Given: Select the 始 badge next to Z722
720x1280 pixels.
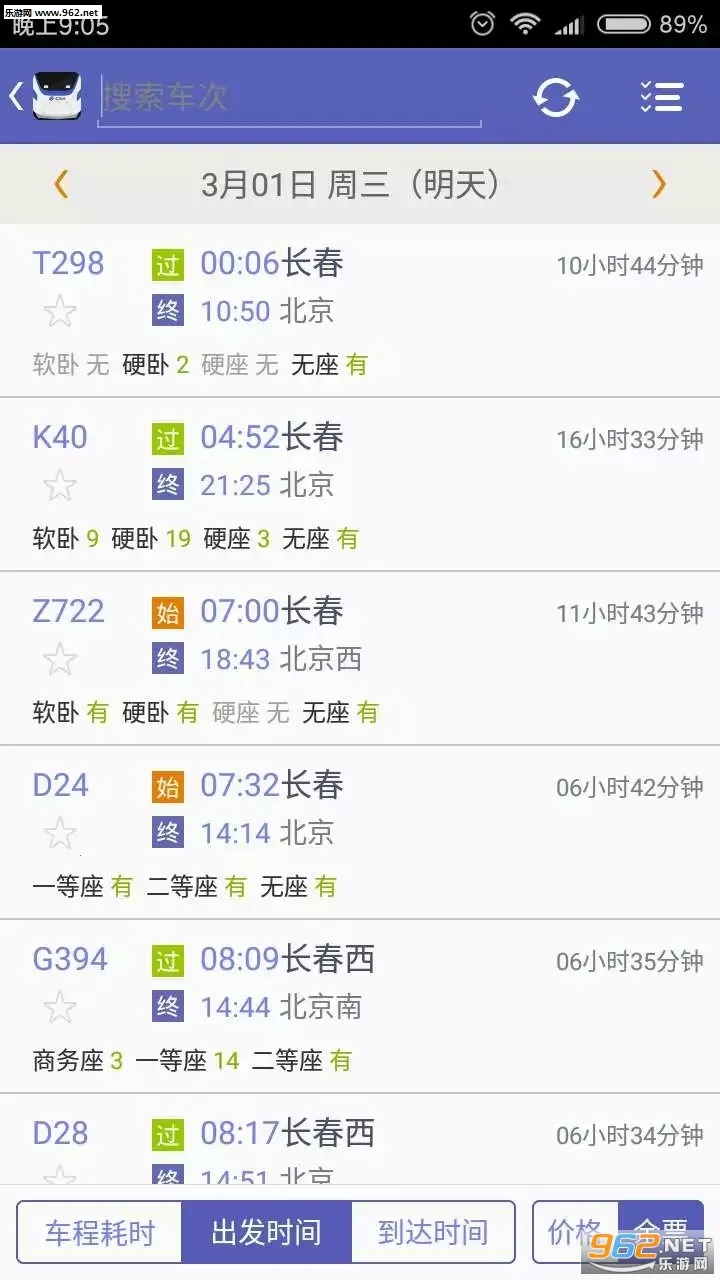Looking at the screenshot, I should 167,611.
